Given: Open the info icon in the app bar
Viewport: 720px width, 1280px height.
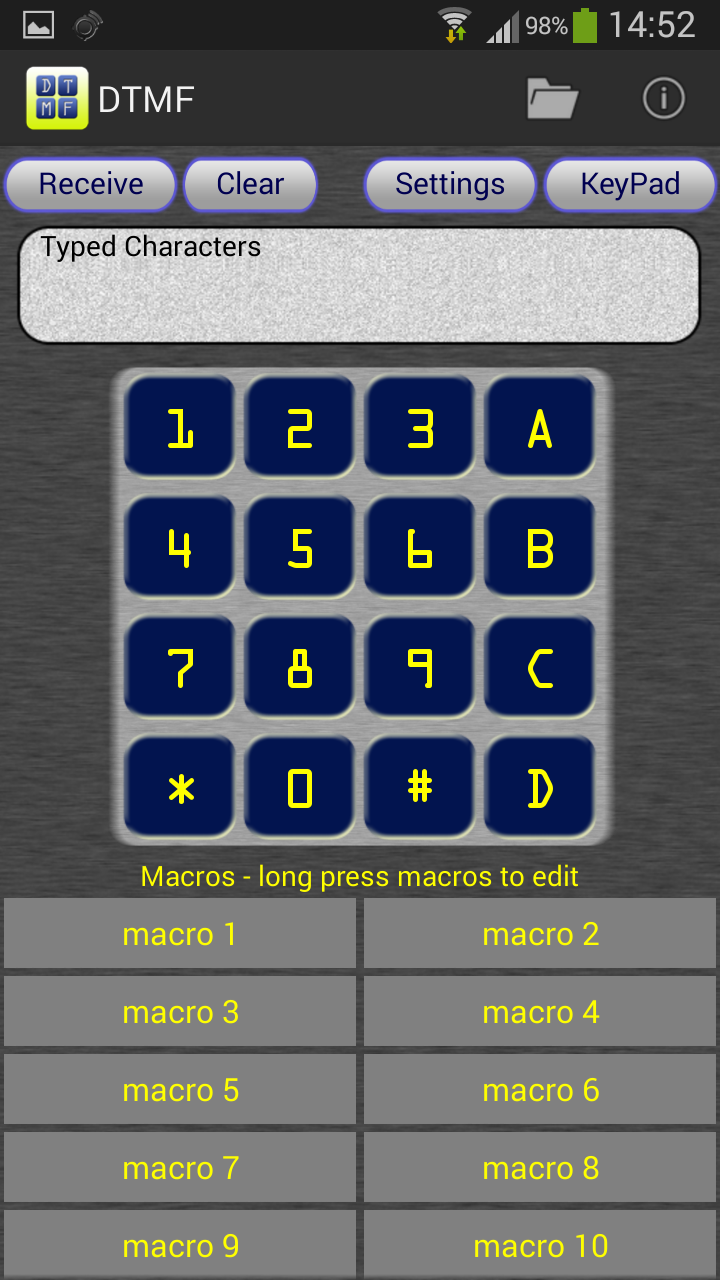Looking at the screenshot, I should [663, 98].
